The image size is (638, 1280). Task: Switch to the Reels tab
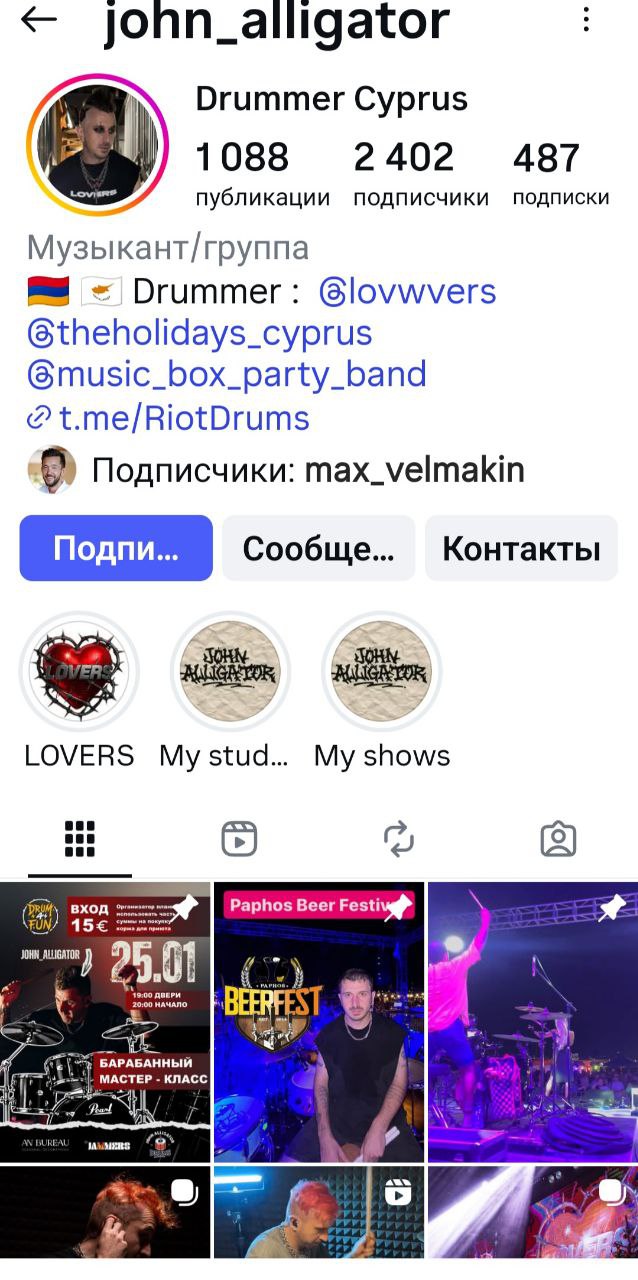(x=239, y=839)
